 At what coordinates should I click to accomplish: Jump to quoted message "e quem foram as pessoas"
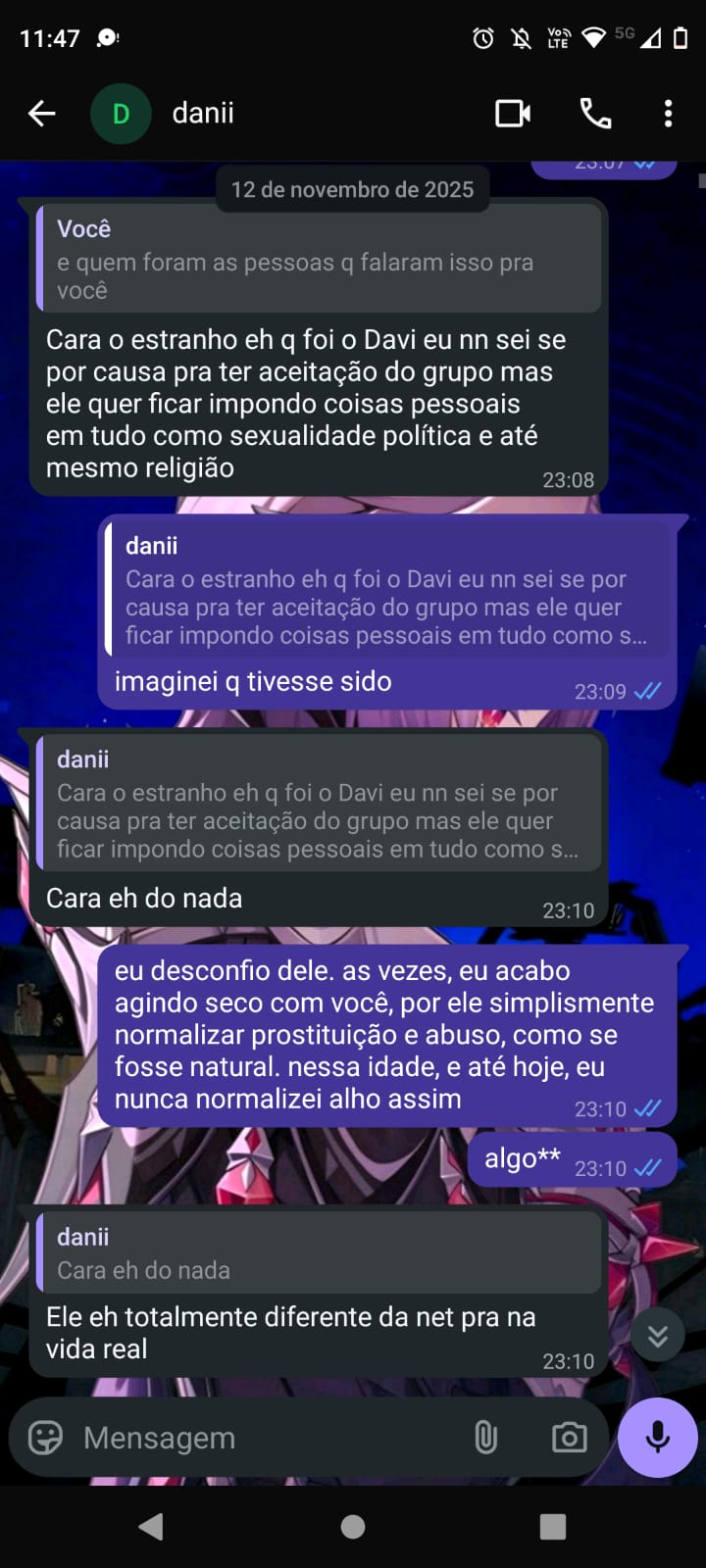pos(319,260)
